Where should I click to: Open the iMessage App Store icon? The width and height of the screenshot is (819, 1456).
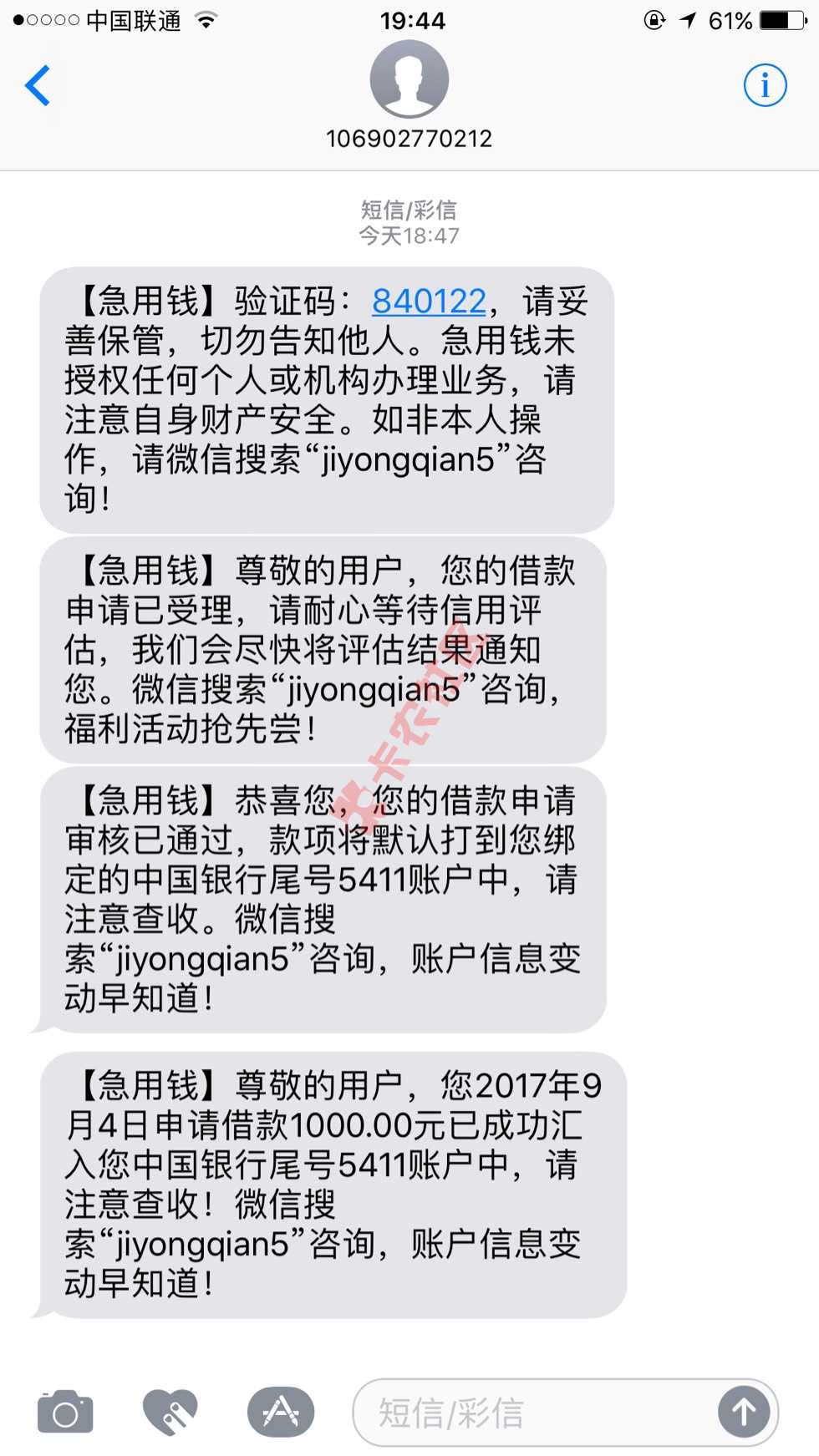tap(281, 1413)
